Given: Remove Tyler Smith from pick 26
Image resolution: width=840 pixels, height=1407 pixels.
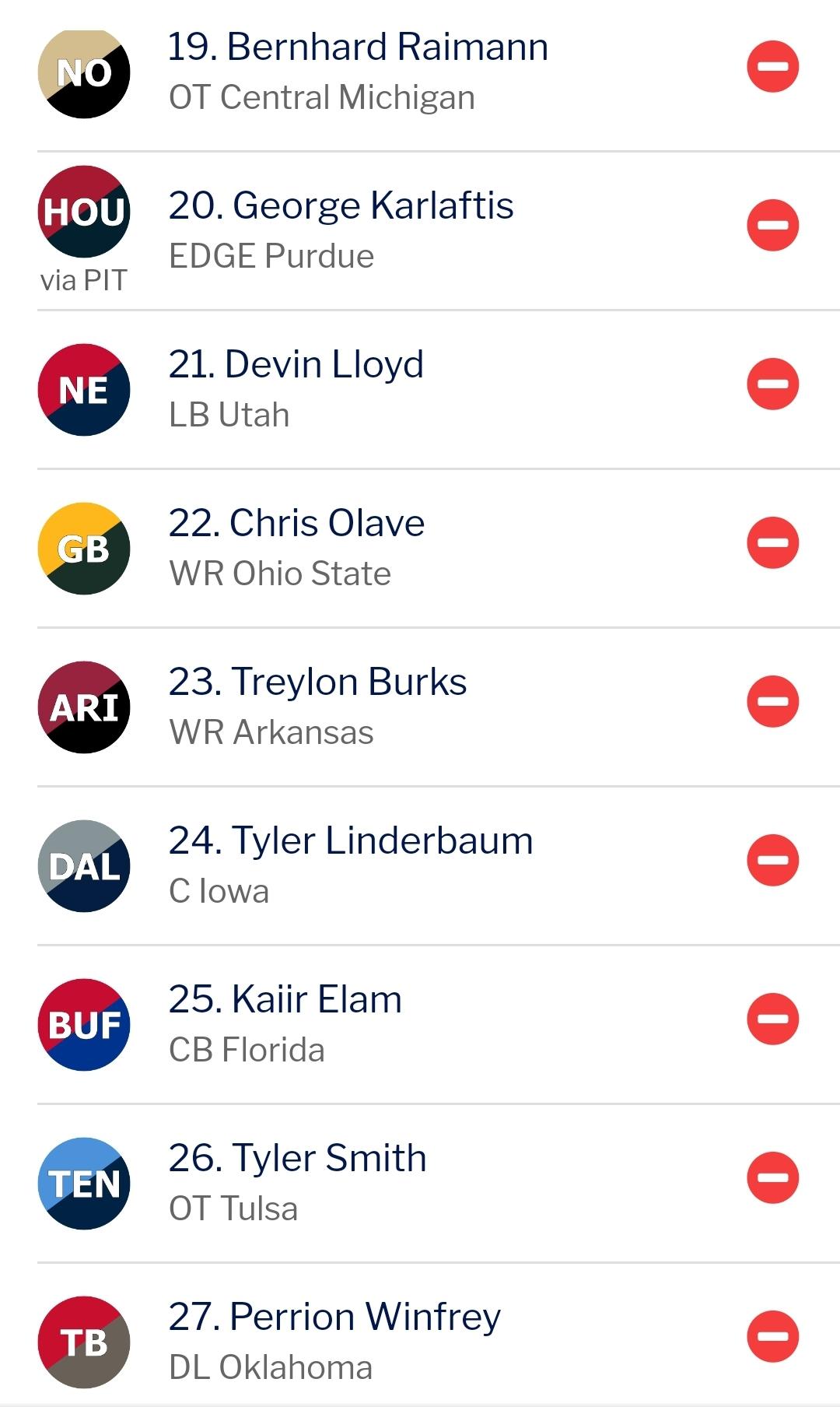Looking at the screenshot, I should pos(773,1177).
